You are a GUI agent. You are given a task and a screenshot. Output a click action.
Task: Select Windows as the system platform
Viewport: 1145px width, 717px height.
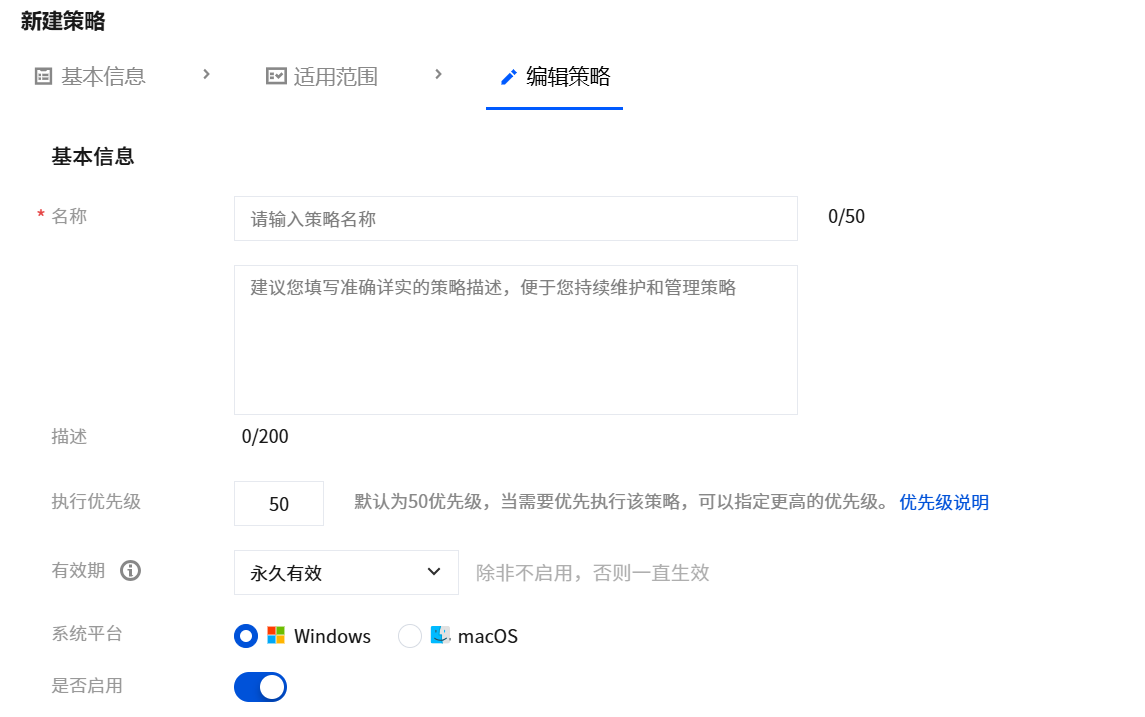click(246, 636)
